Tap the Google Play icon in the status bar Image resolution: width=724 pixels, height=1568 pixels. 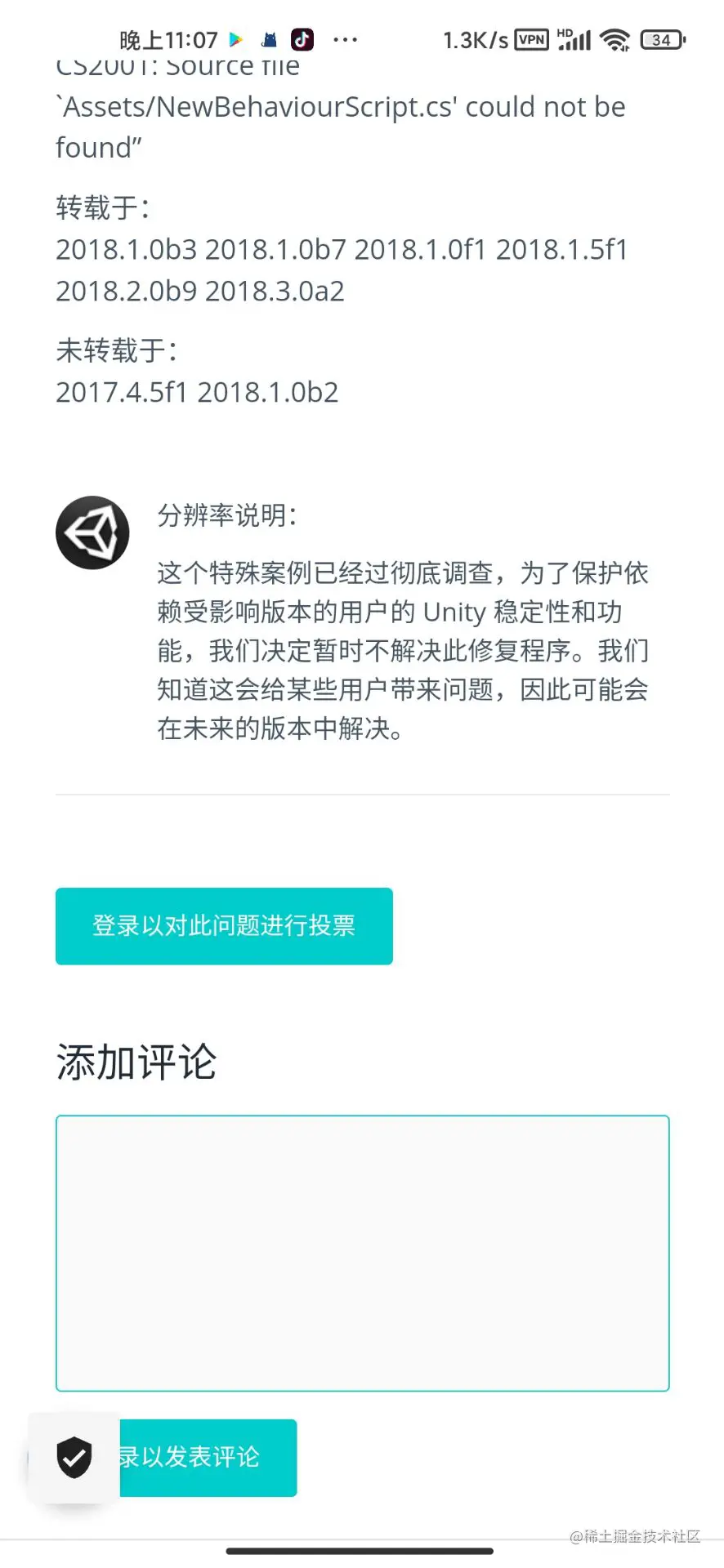(x=237, y=38)
